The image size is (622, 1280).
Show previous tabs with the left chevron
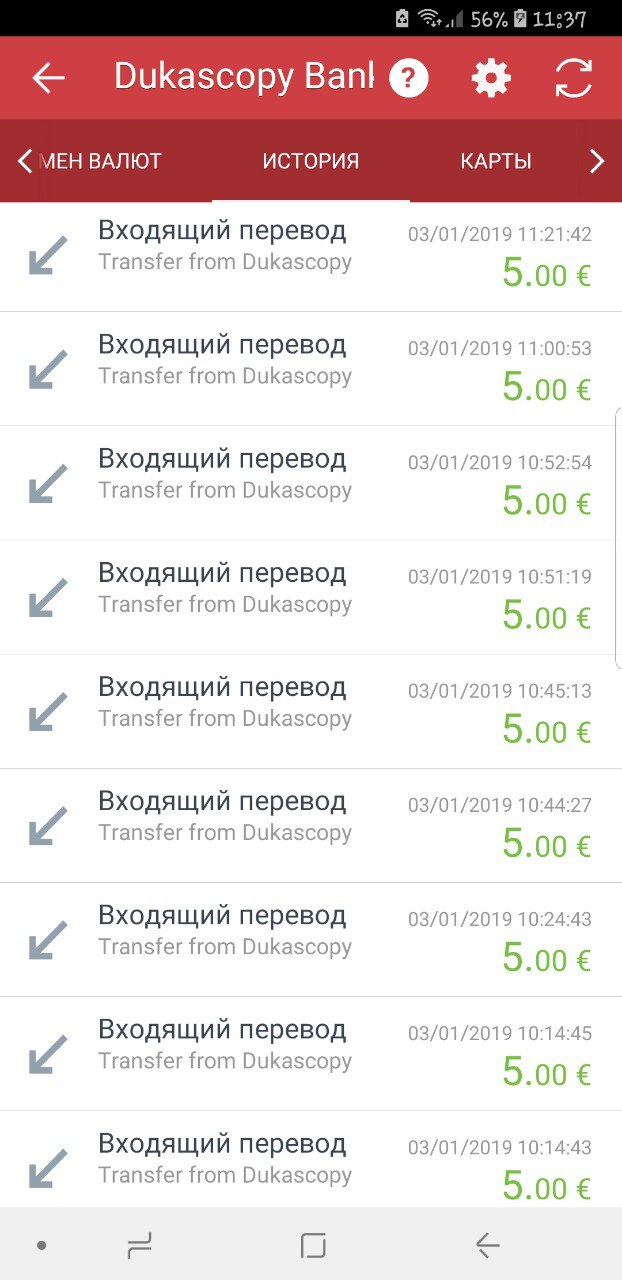[25, 161]
